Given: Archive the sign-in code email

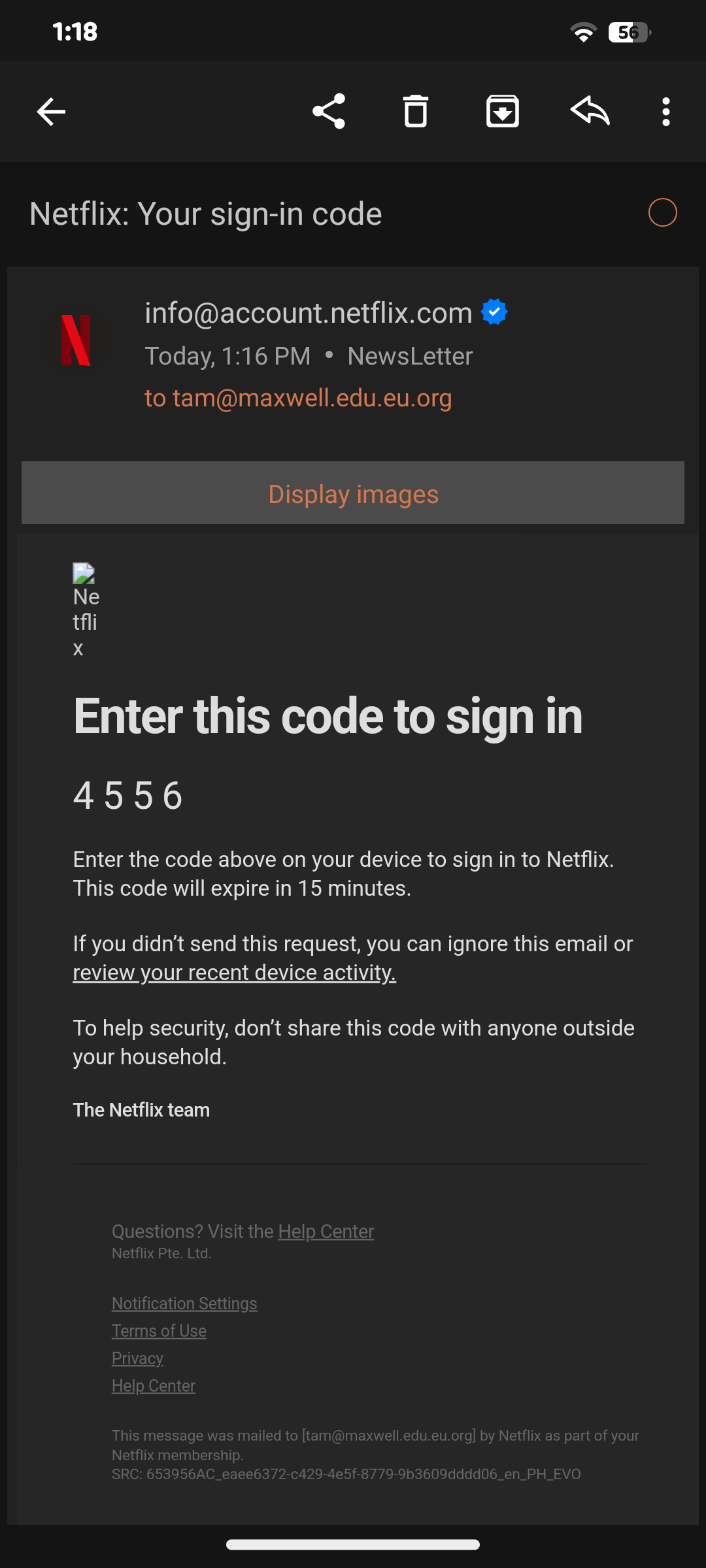Looking at the screenshot, I should click(x=503, y=112).
